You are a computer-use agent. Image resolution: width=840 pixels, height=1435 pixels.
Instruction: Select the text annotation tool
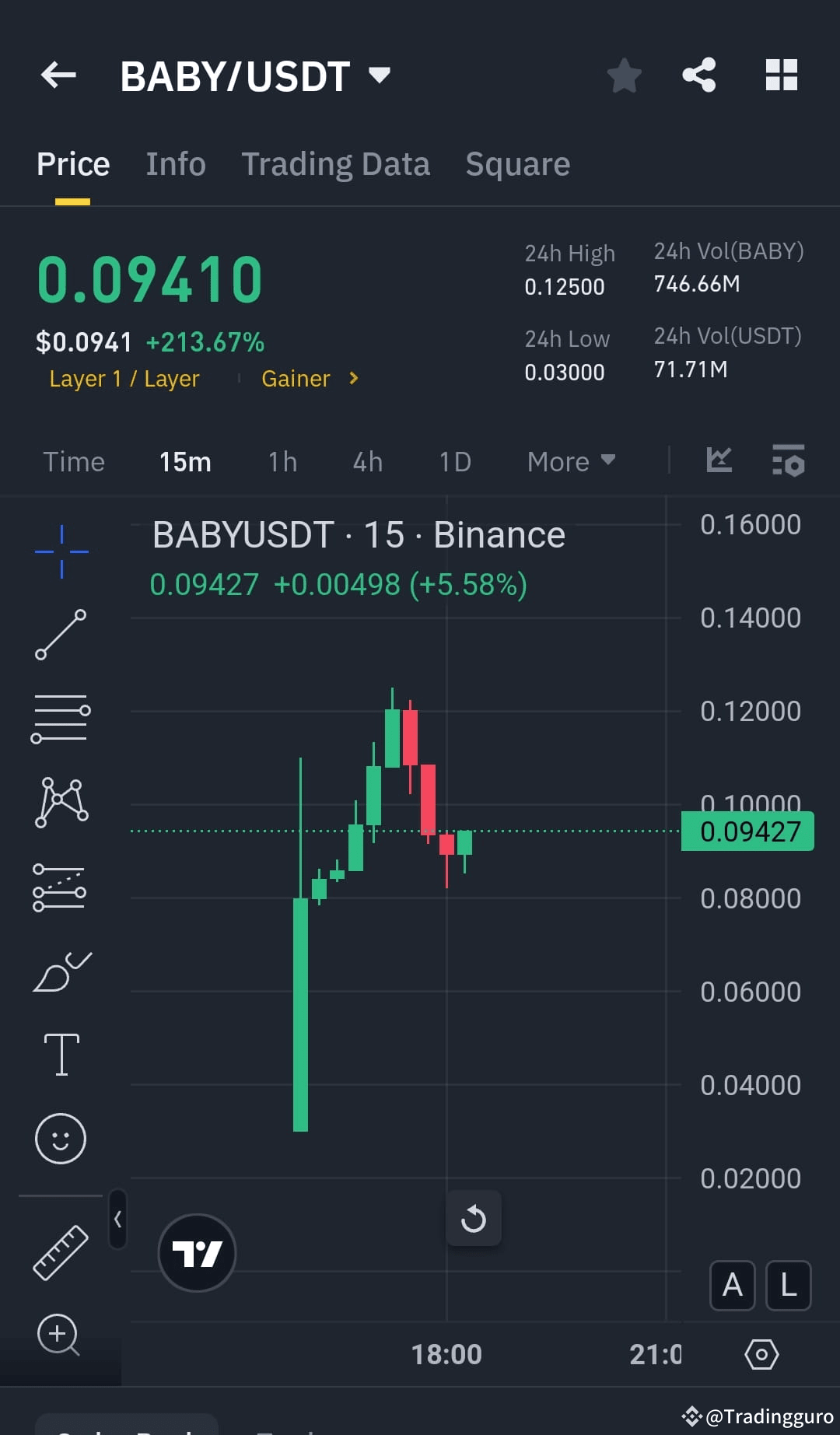pos(61,1052)
